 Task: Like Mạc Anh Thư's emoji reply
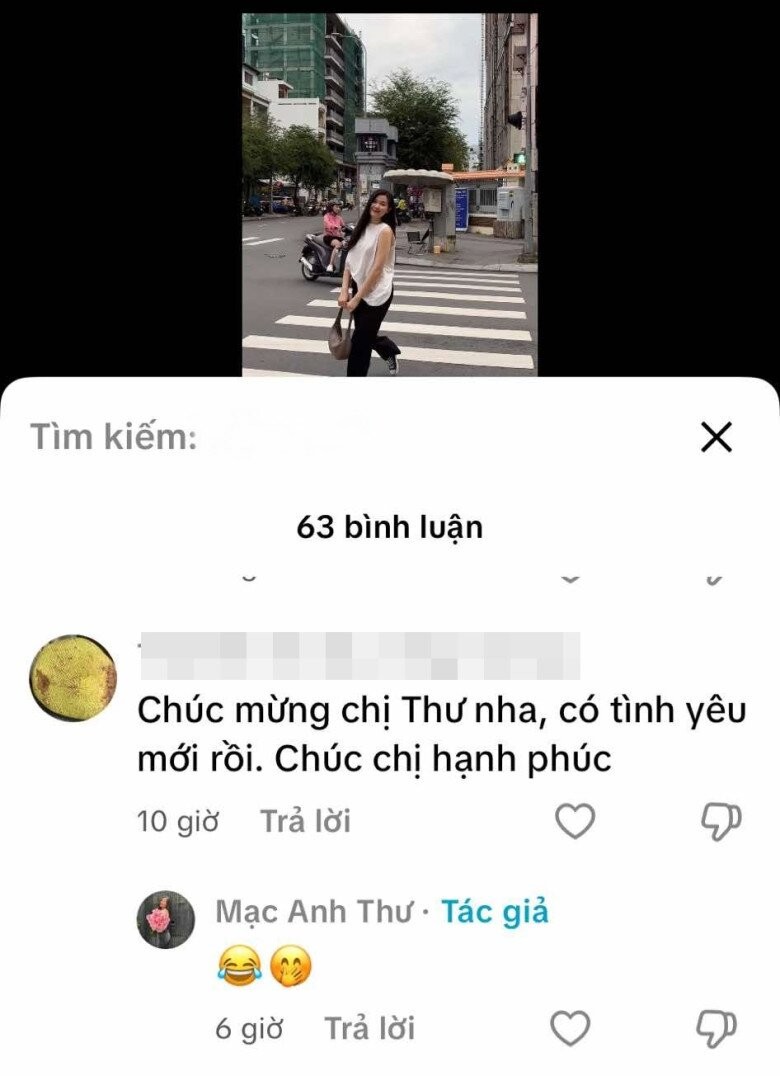[571, 1028]
